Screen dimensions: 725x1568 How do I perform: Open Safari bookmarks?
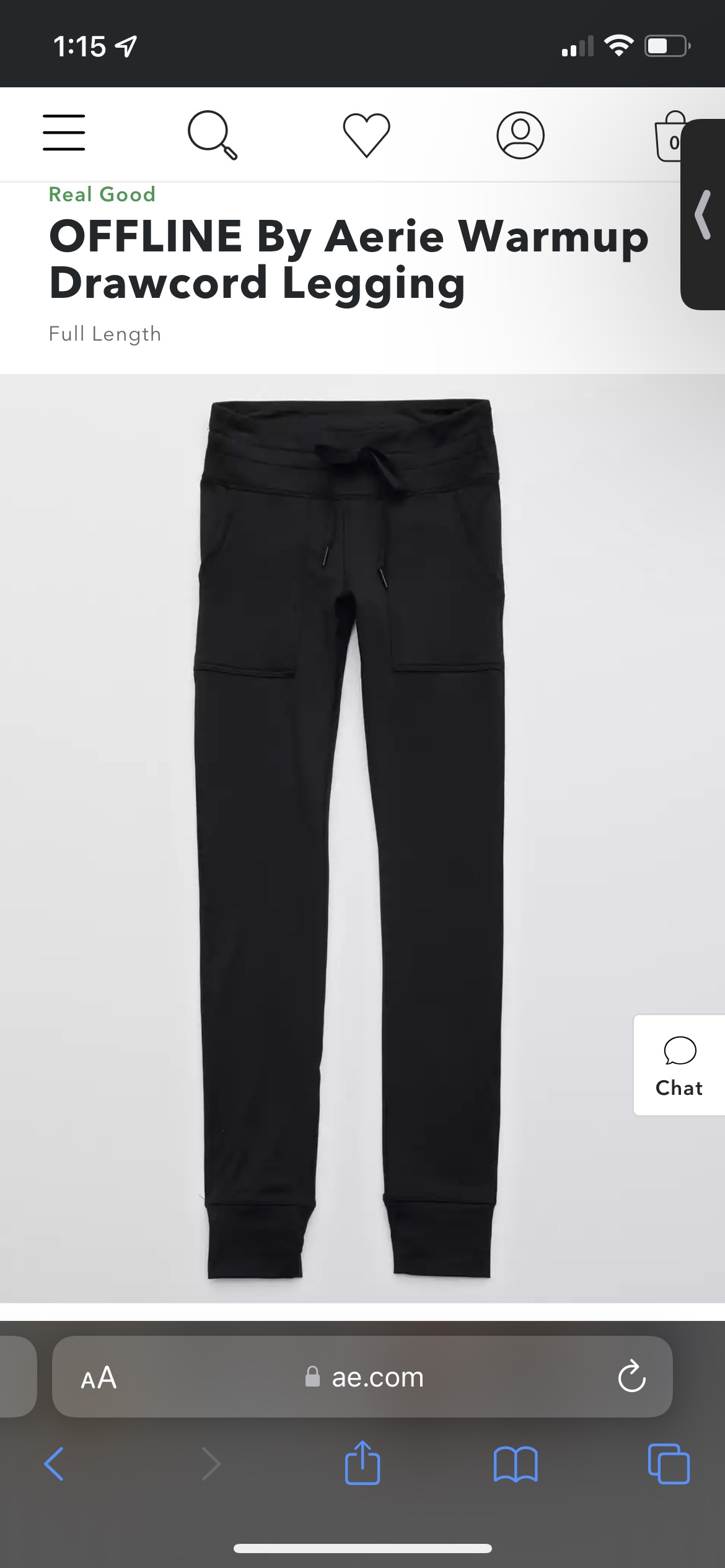[x=516, y=1465]
